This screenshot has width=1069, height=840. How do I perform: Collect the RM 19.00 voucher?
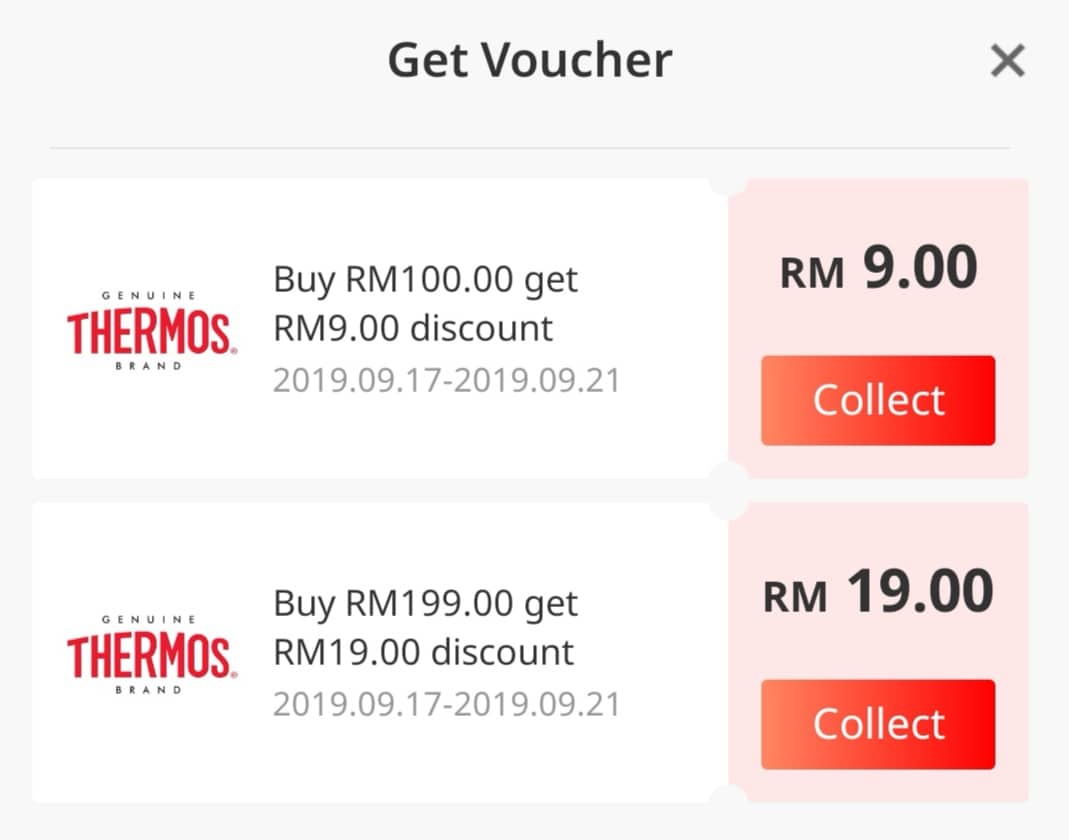tap(877, 724)
